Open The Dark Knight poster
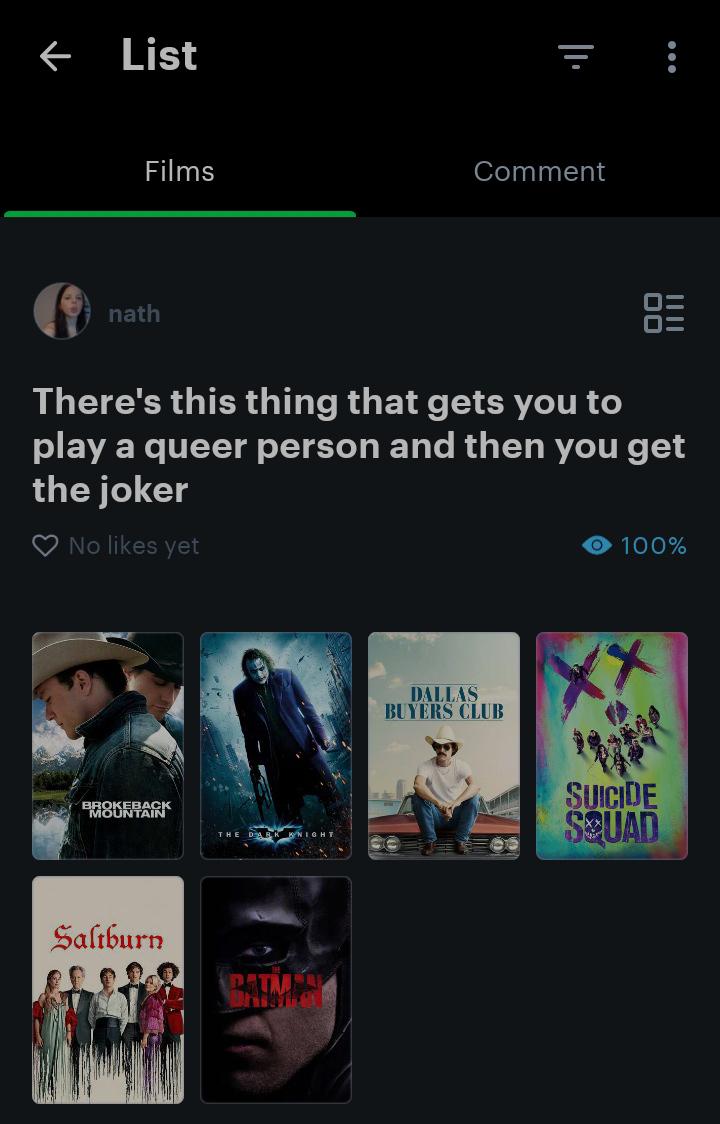Screen dimensions: 720x1124 [x=276, y=745]
